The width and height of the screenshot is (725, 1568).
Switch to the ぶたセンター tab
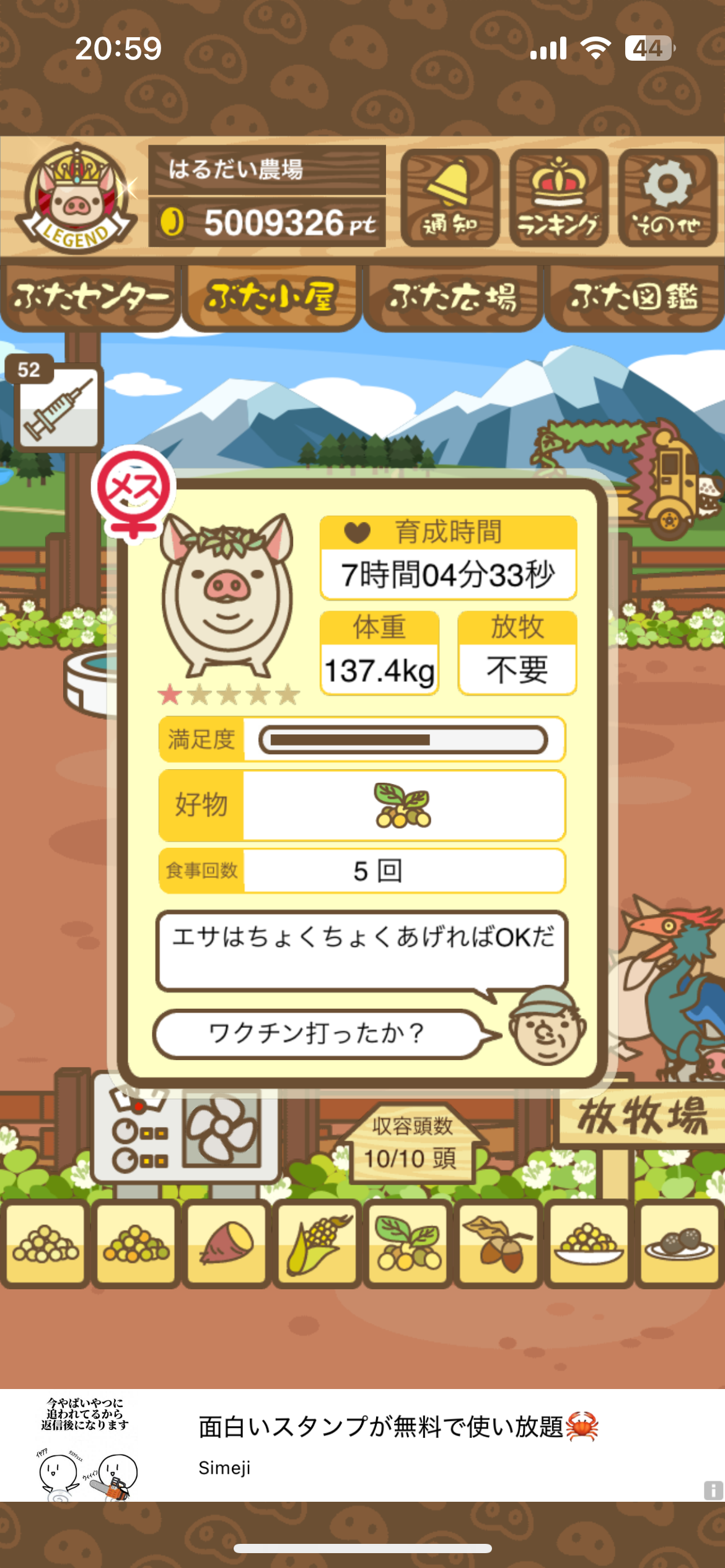90,297
